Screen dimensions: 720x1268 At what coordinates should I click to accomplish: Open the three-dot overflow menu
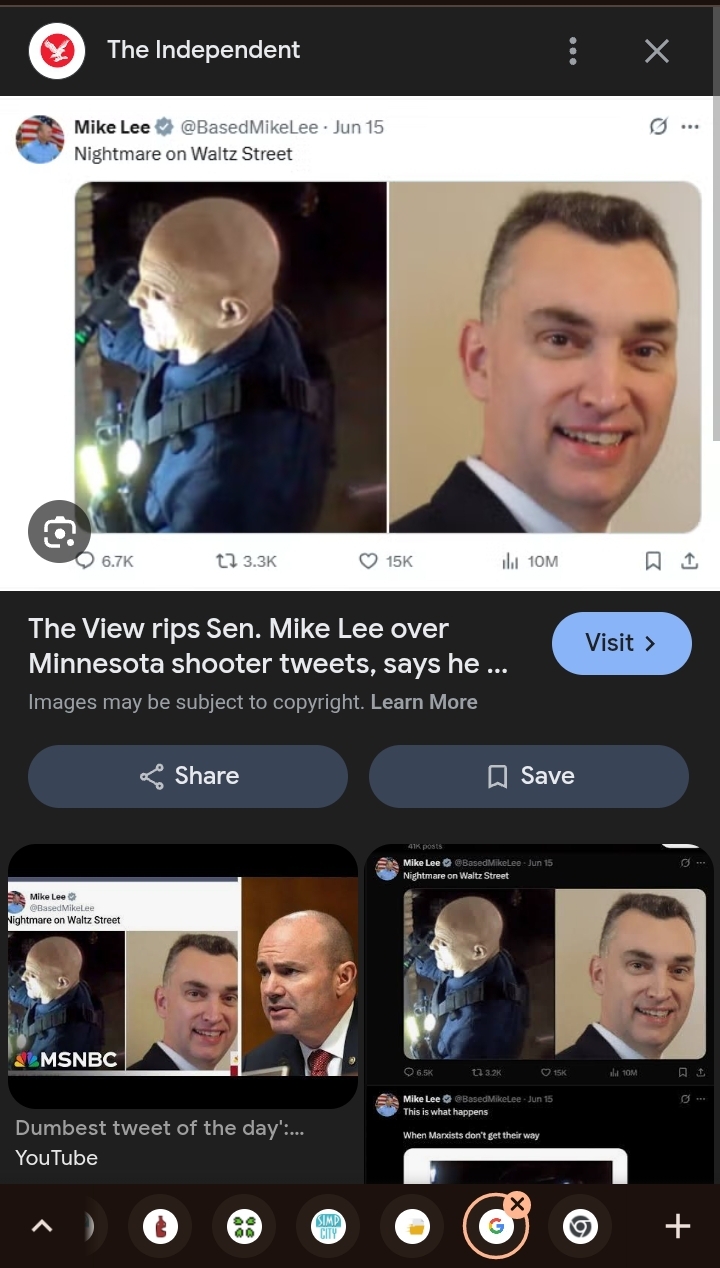click(x=572, y=50)
